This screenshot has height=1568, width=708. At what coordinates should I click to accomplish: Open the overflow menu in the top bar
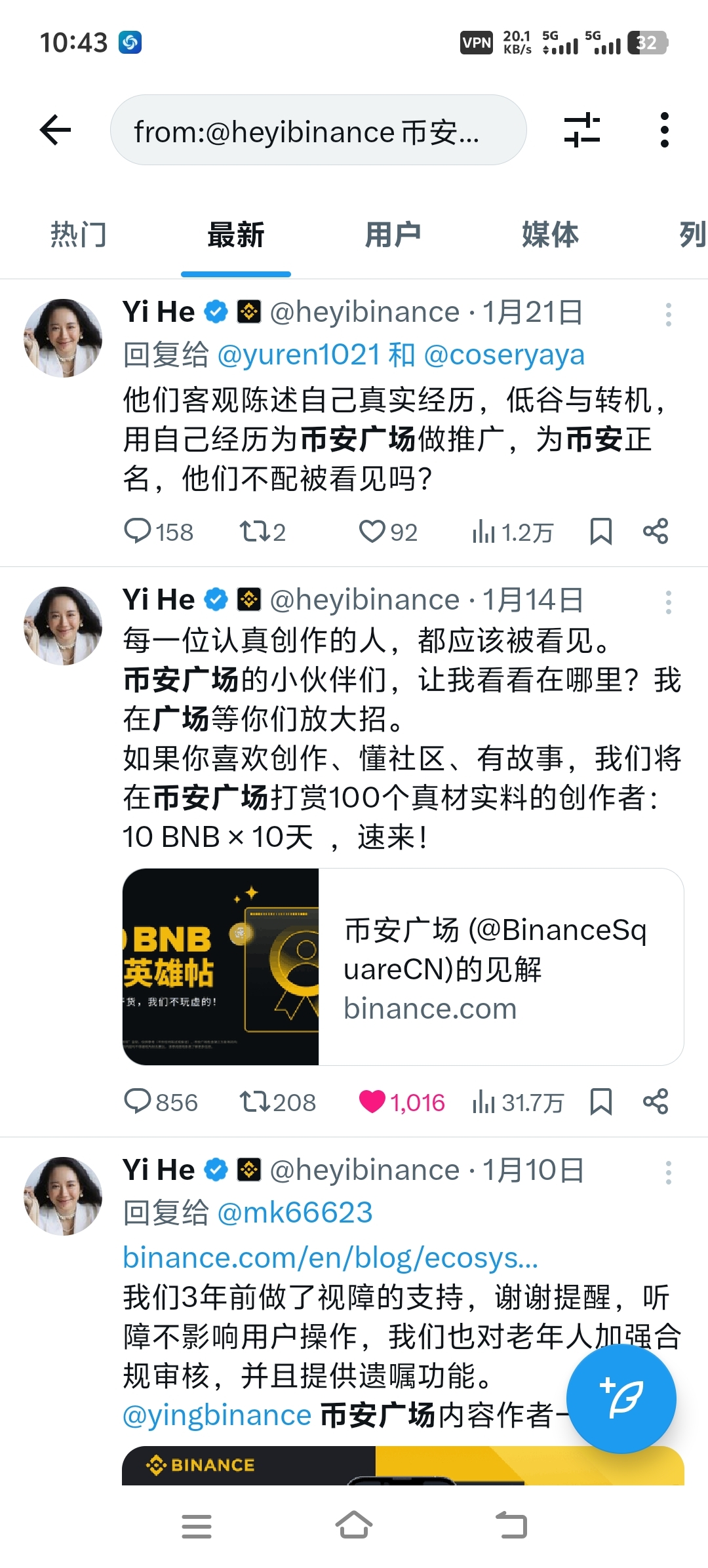pos(664,130)
